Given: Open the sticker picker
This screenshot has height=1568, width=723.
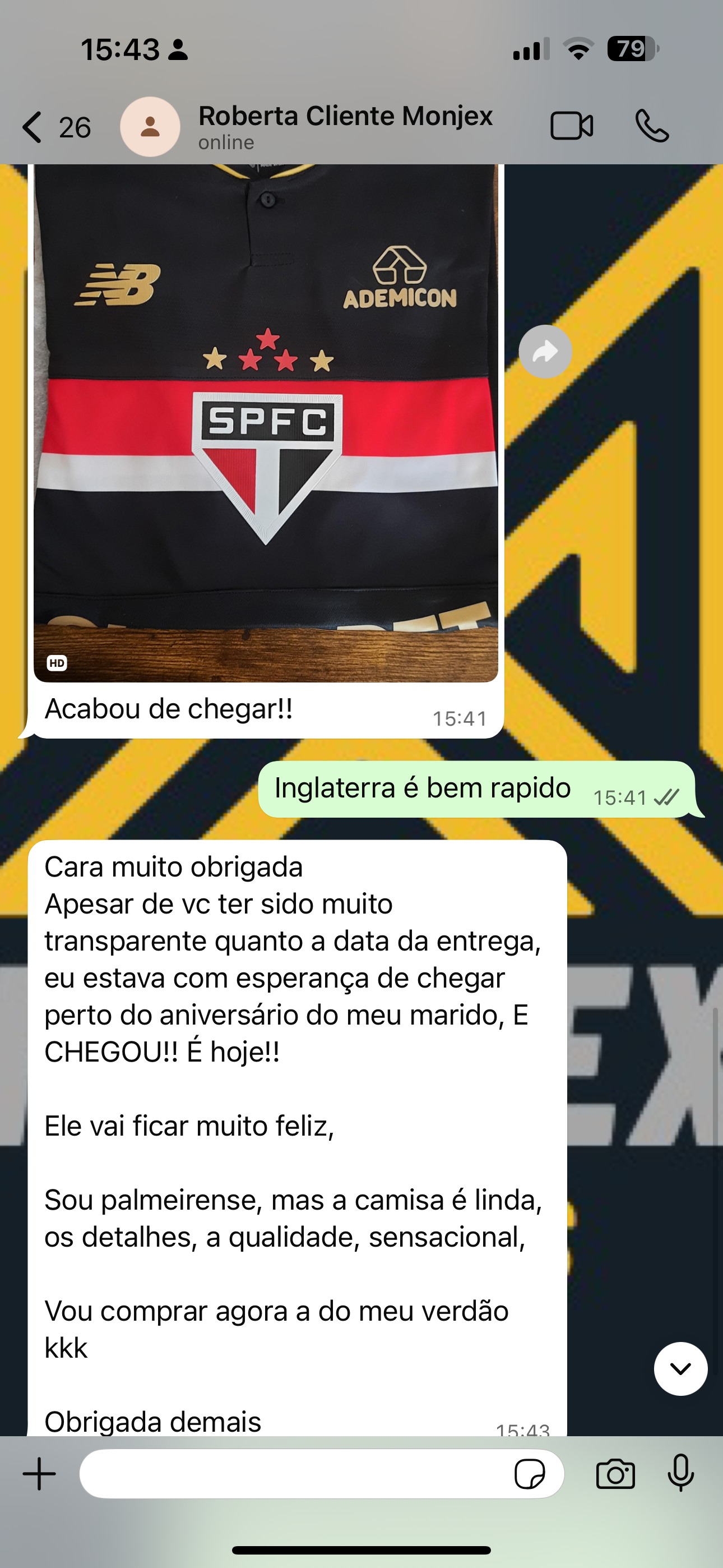Looking at the screenshot, I should (x=530, y=1474).
